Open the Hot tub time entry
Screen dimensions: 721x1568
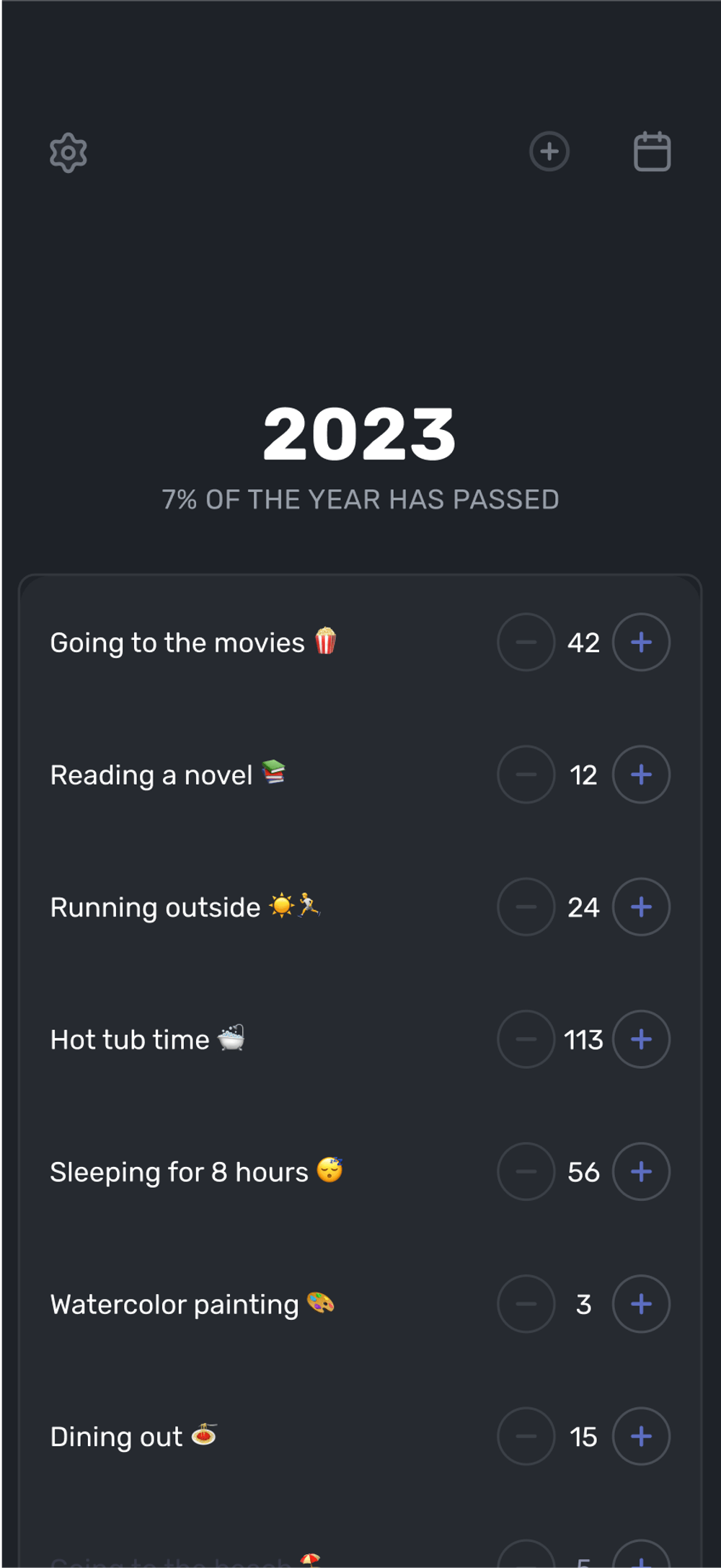pos(148,1039)
